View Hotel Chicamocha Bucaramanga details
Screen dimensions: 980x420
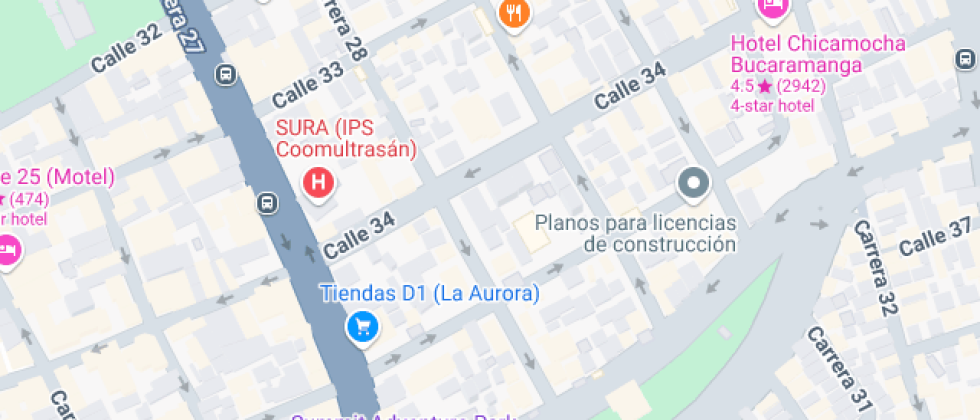coord(818,54)
